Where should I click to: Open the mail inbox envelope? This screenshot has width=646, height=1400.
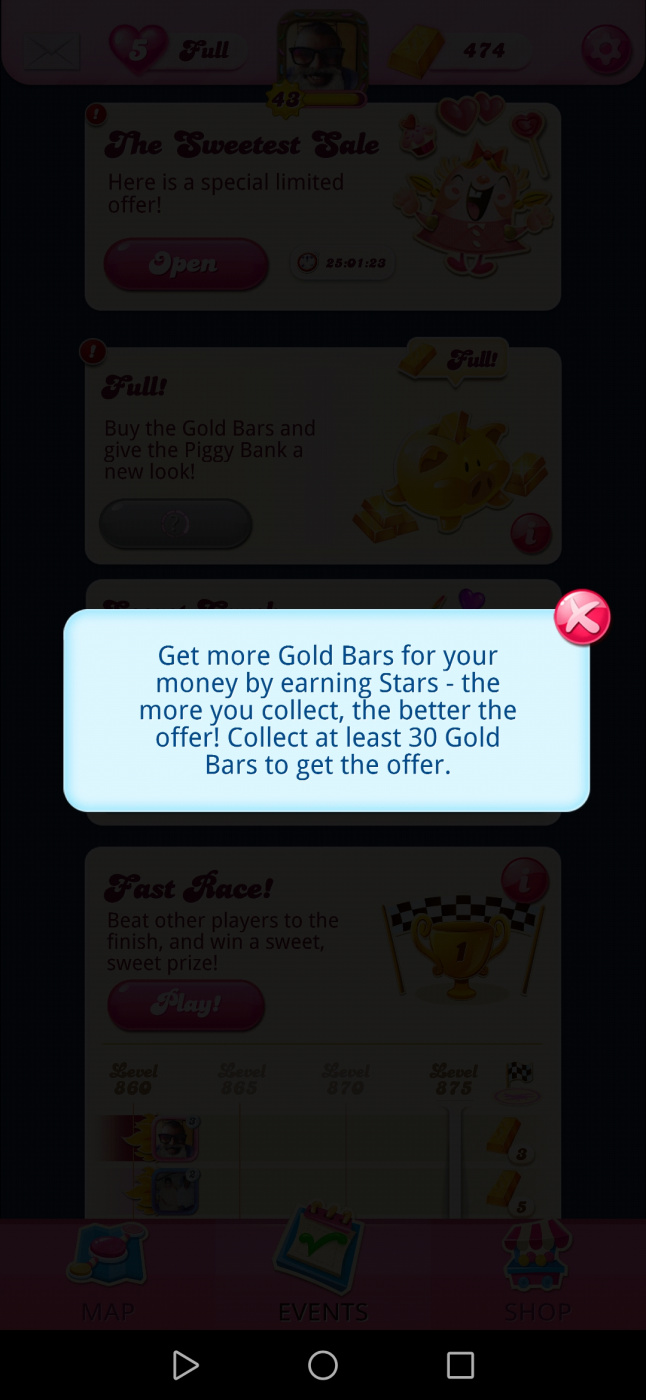coord(50,50)
